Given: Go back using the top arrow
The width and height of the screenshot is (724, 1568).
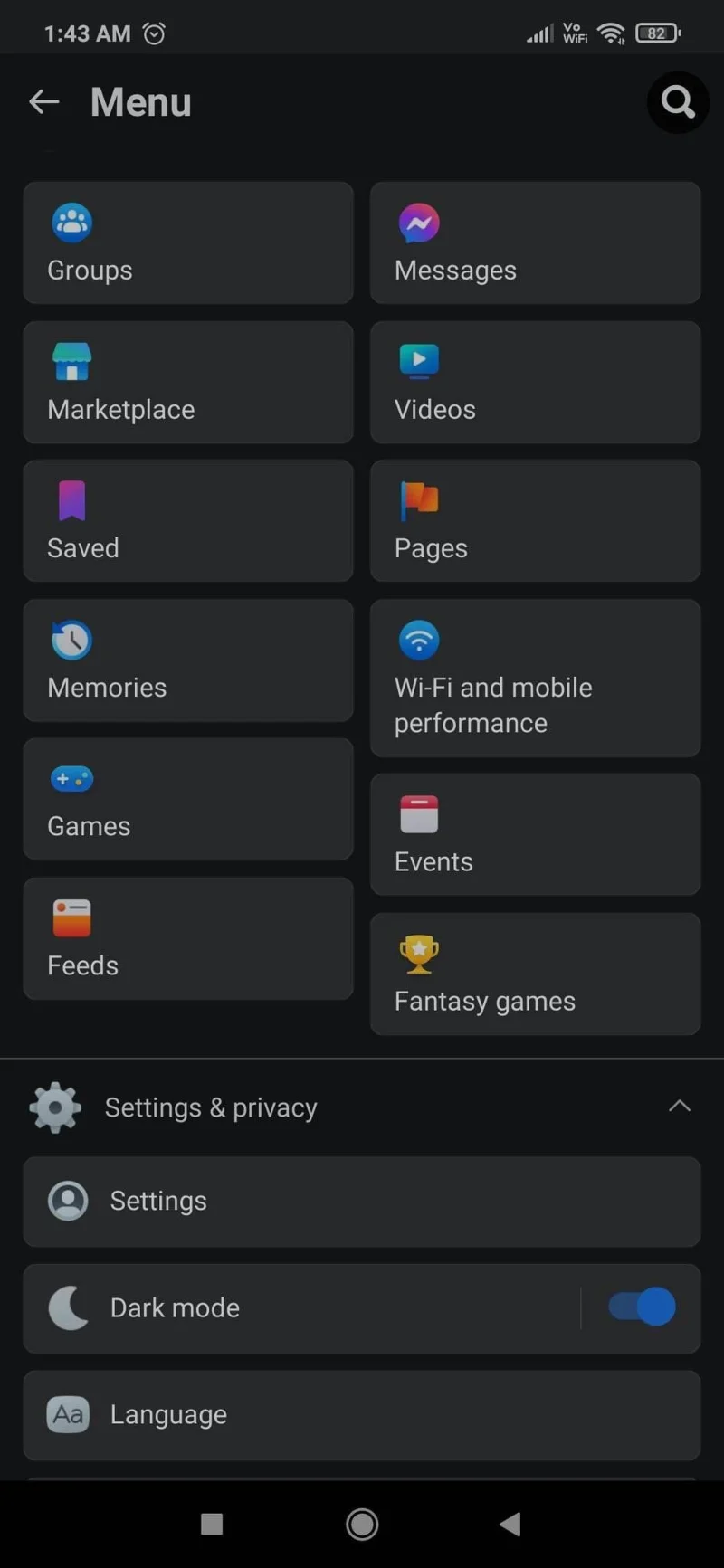Looking at the screenshot, I should pos(44,102).
